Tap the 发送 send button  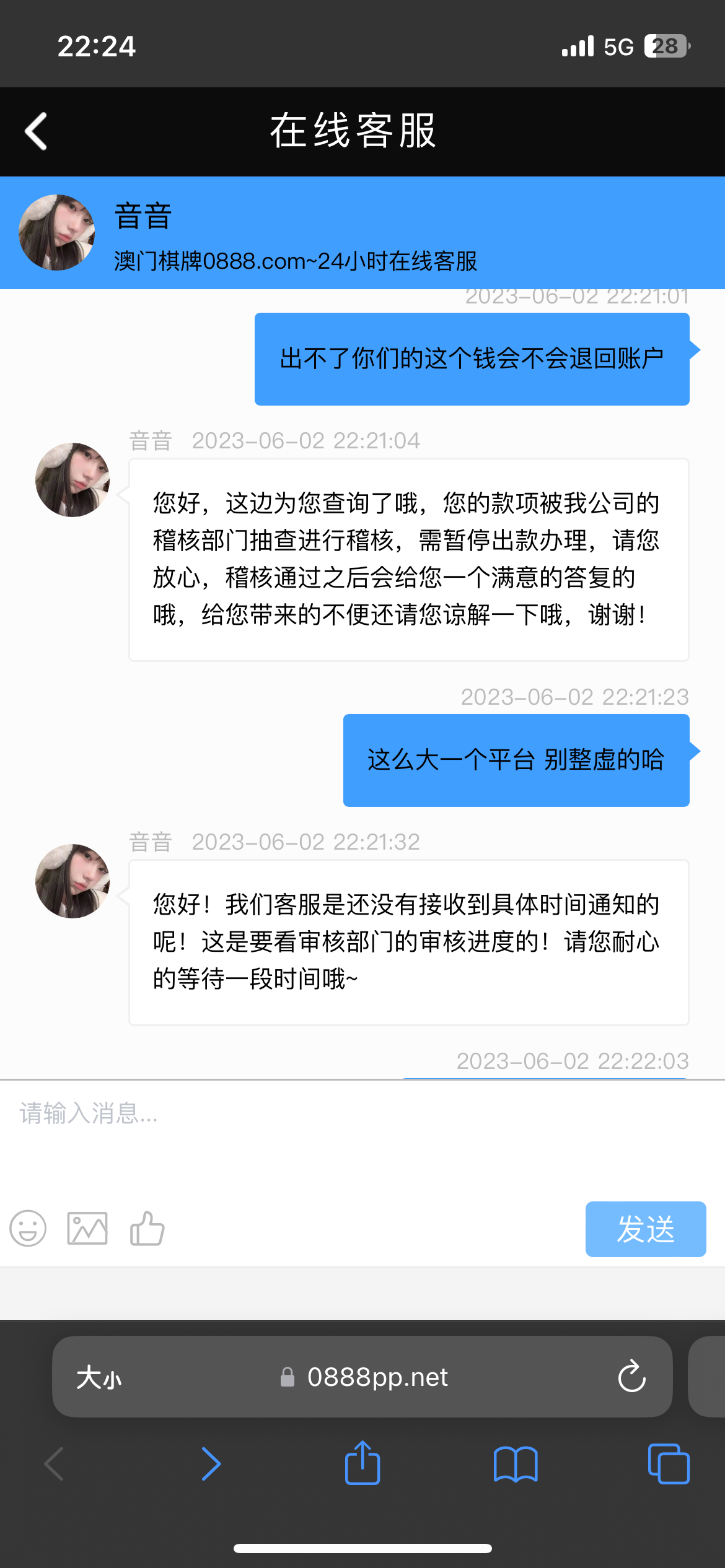645,1229
